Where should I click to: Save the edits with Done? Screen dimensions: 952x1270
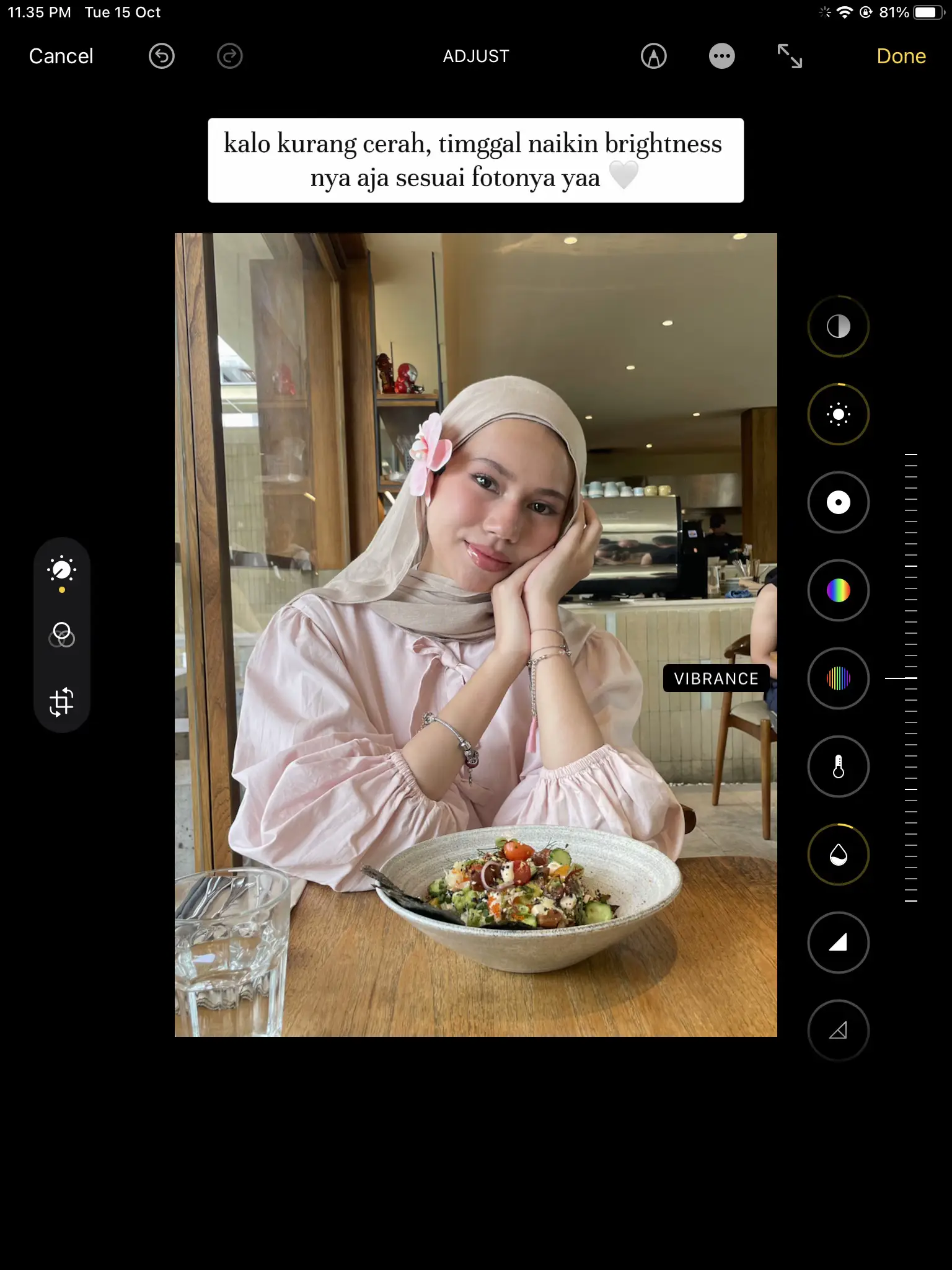point(901,56)
